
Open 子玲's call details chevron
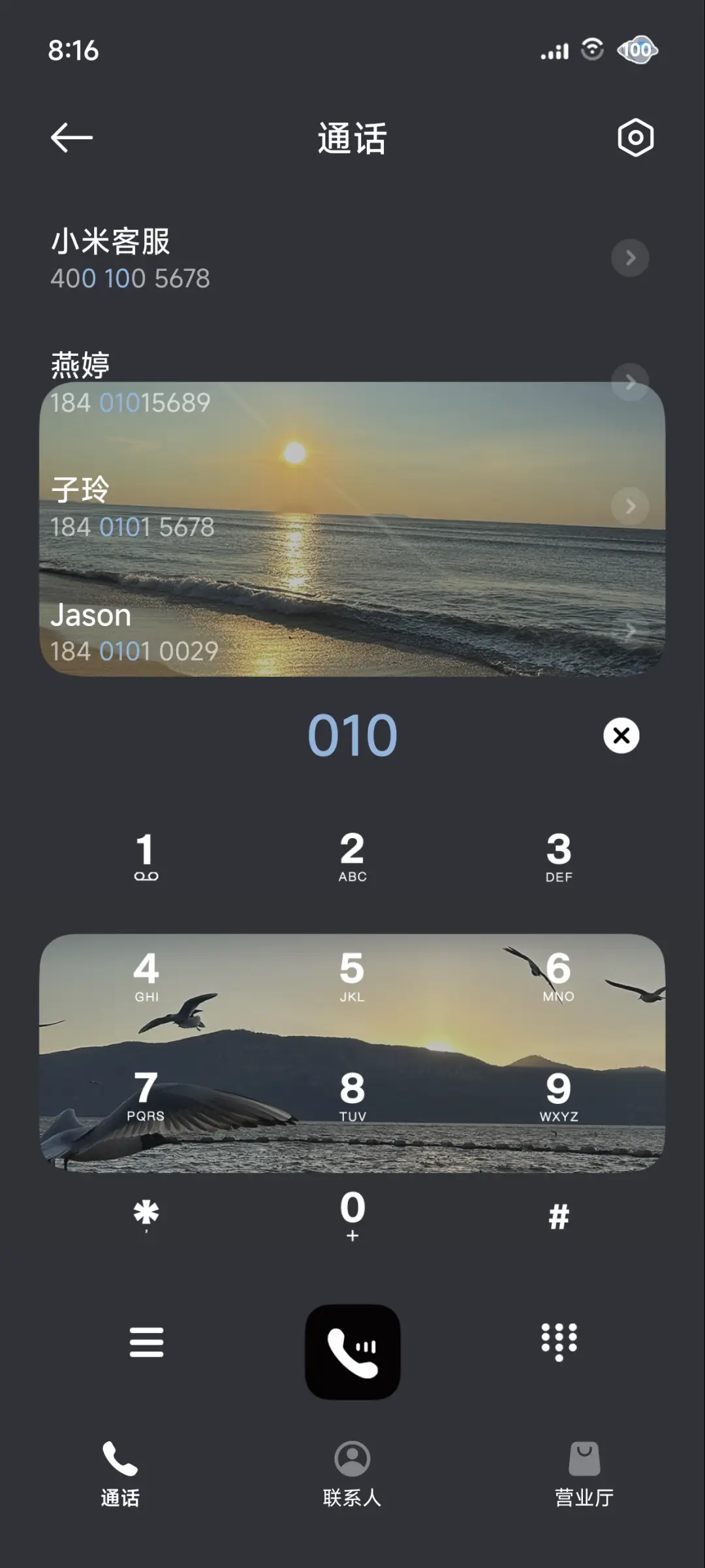pos(630,506)
